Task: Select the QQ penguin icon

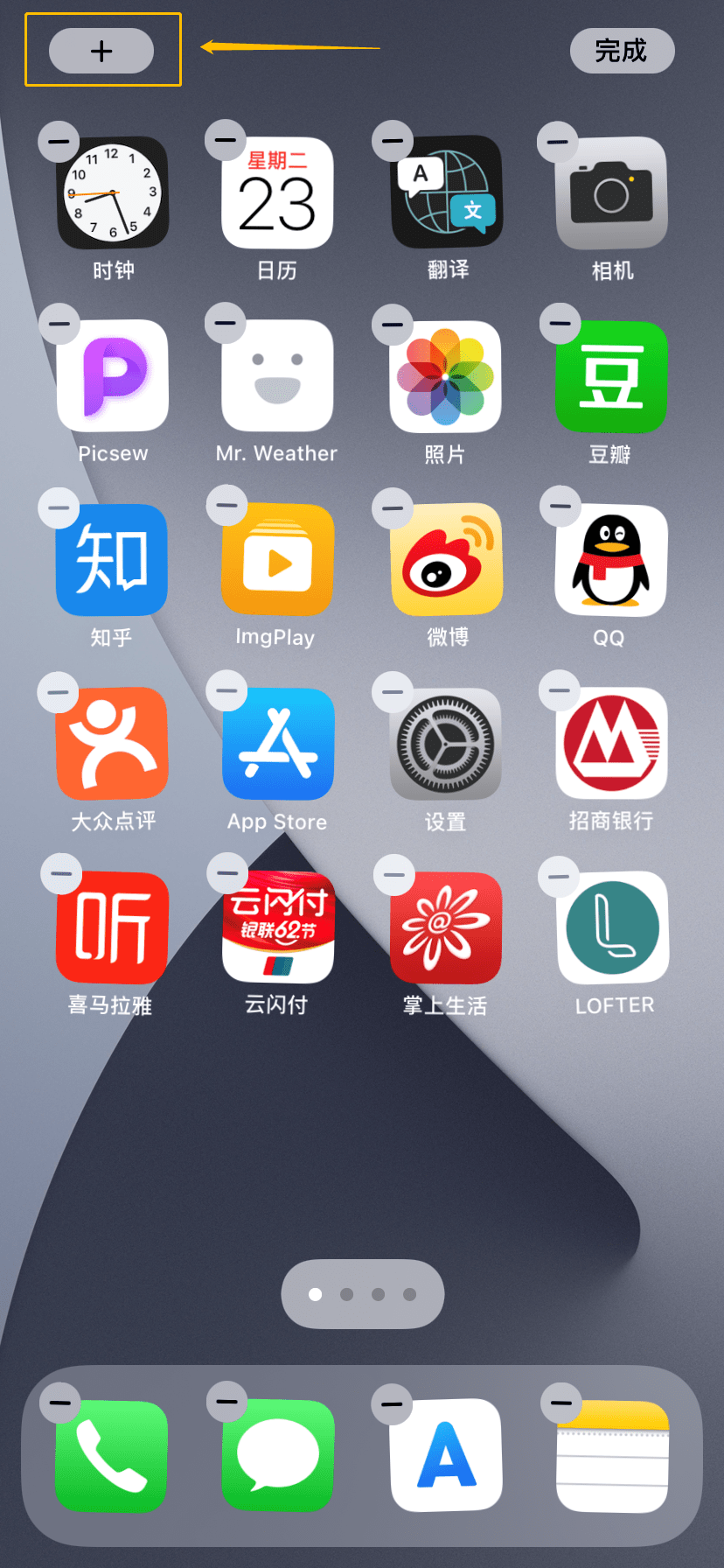Action: point(609,560)
